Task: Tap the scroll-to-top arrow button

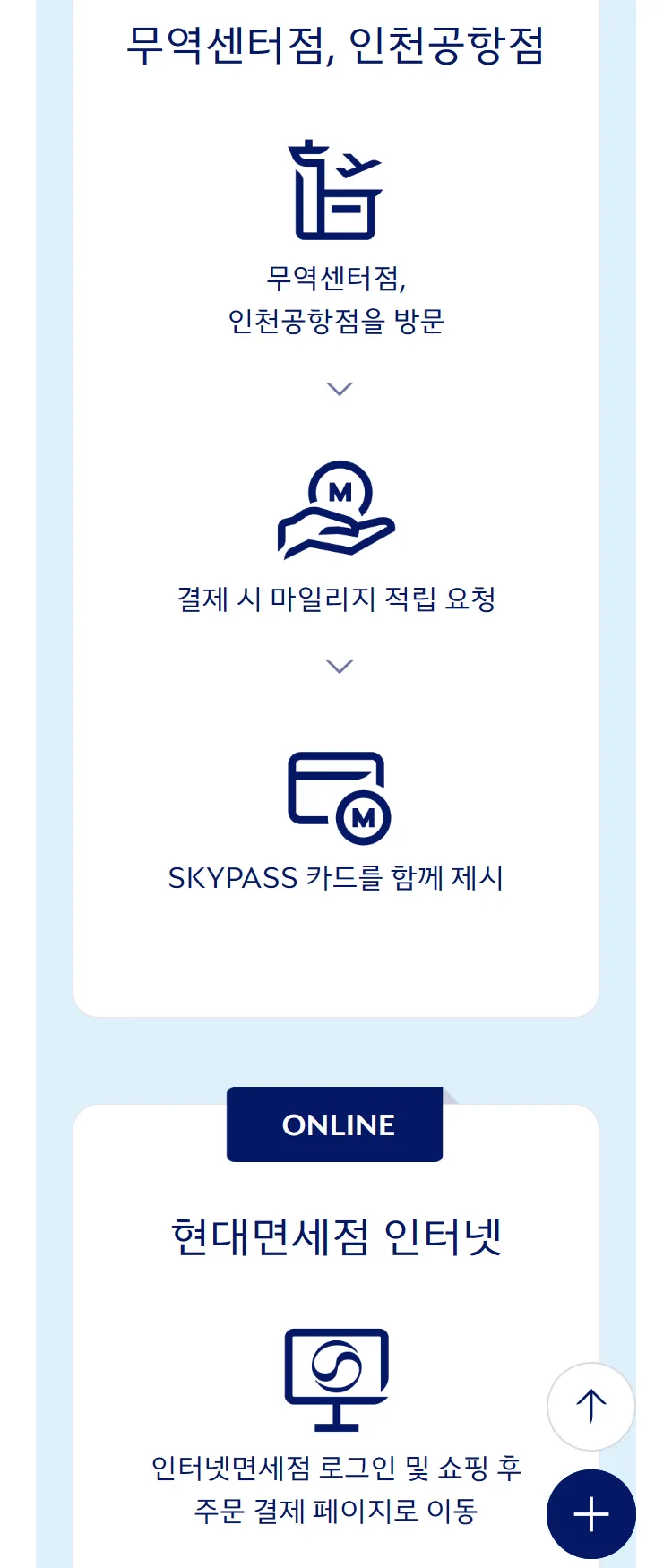Action: tap(590, 1406)
